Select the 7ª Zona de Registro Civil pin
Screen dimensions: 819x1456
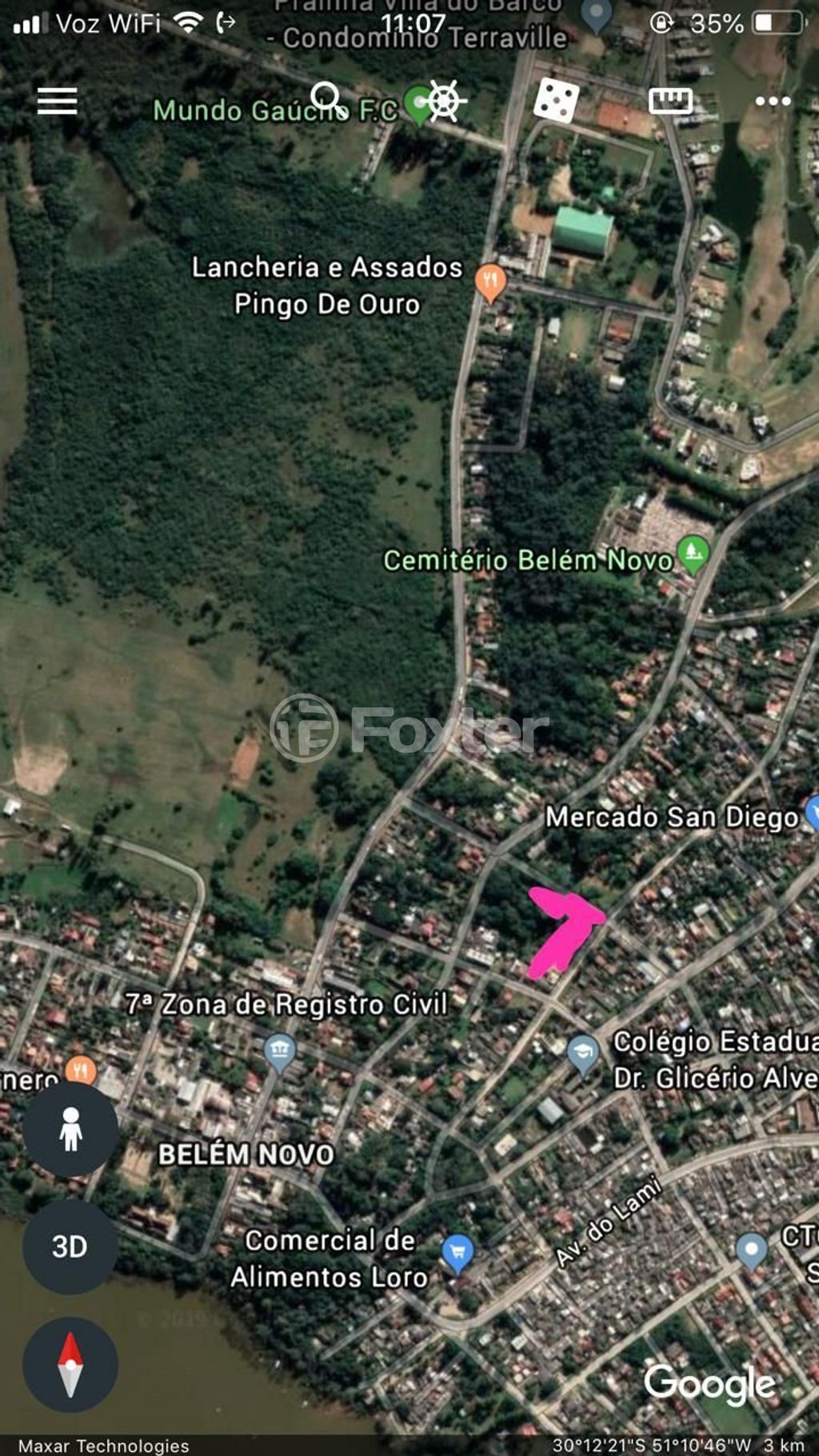tap(279, 1050)
